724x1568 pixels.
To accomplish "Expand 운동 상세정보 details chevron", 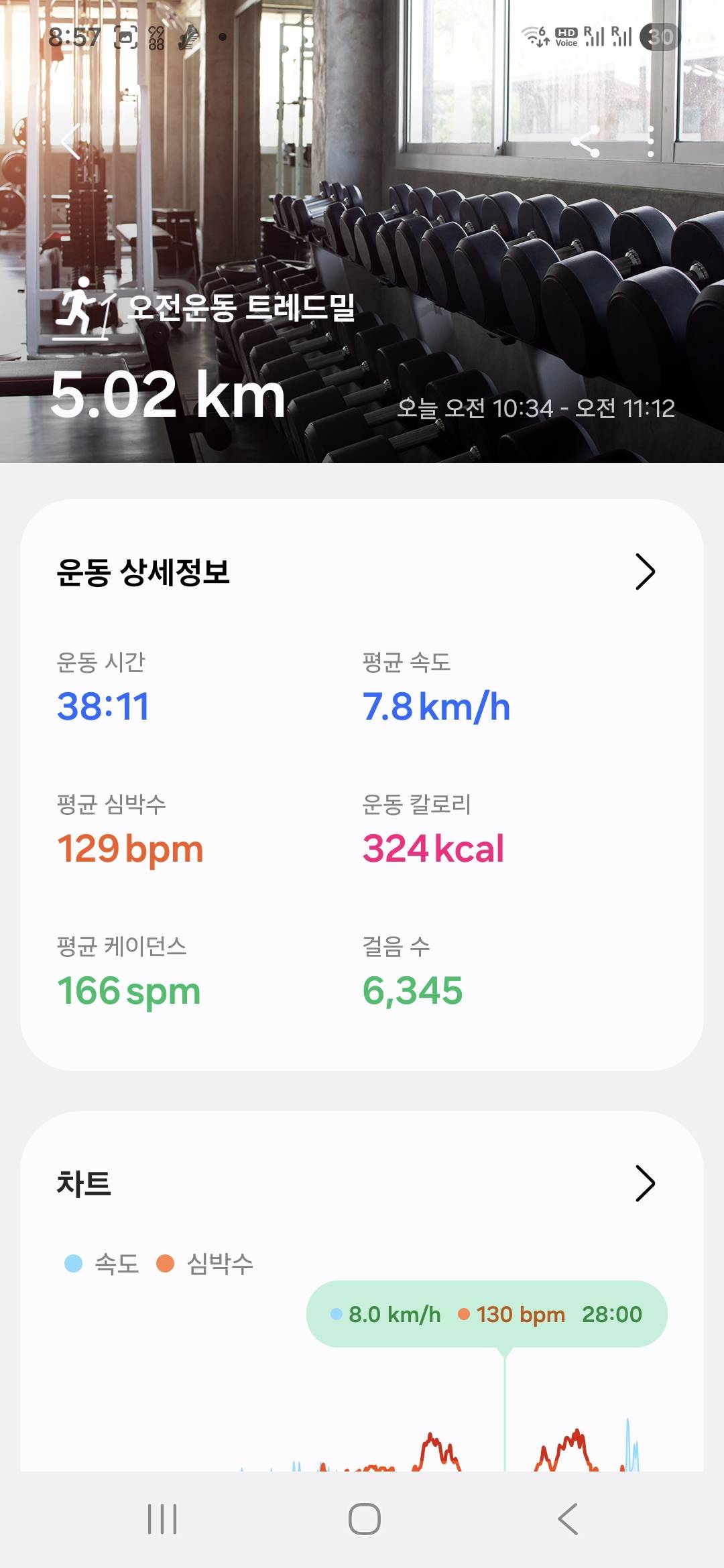I will tap(644, 572).
